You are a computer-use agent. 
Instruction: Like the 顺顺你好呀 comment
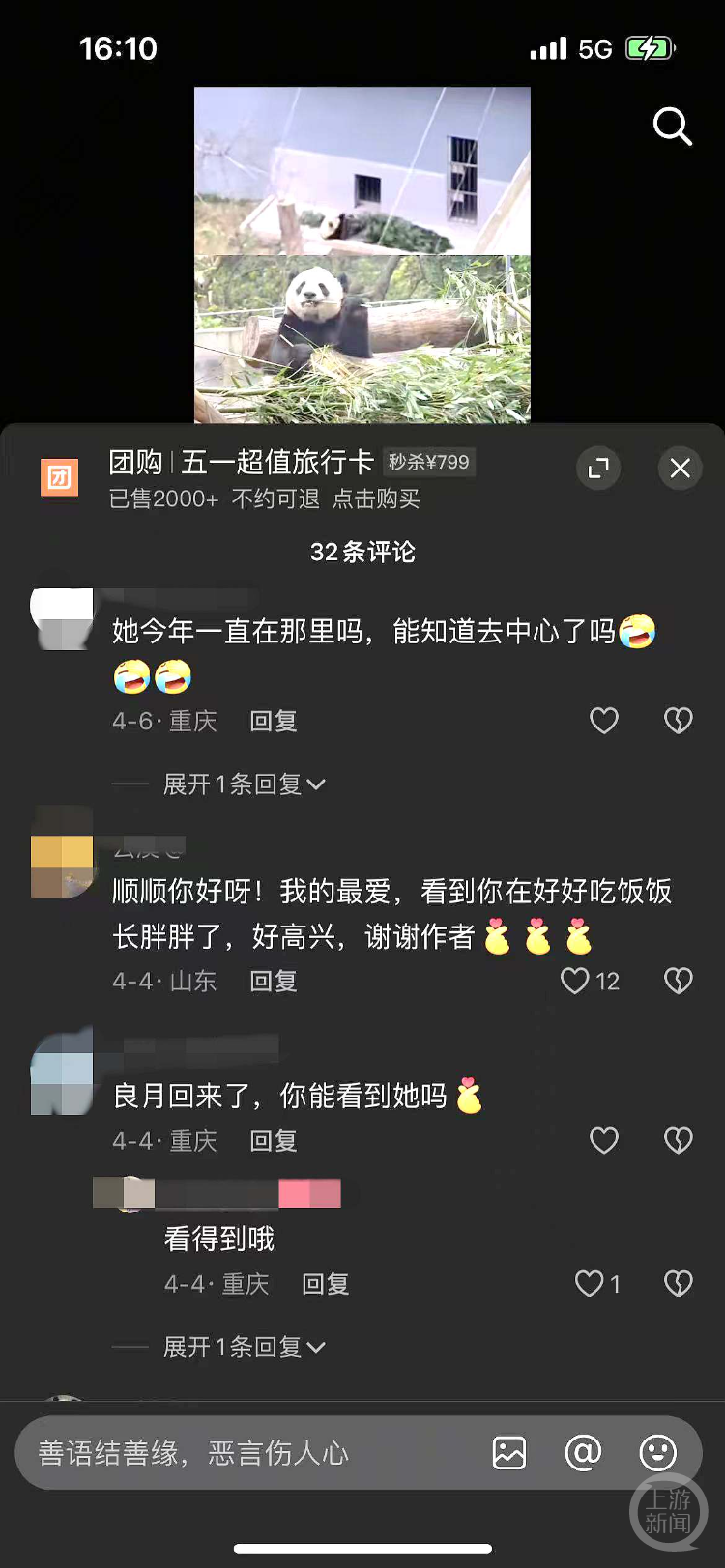tap(576, 982)
